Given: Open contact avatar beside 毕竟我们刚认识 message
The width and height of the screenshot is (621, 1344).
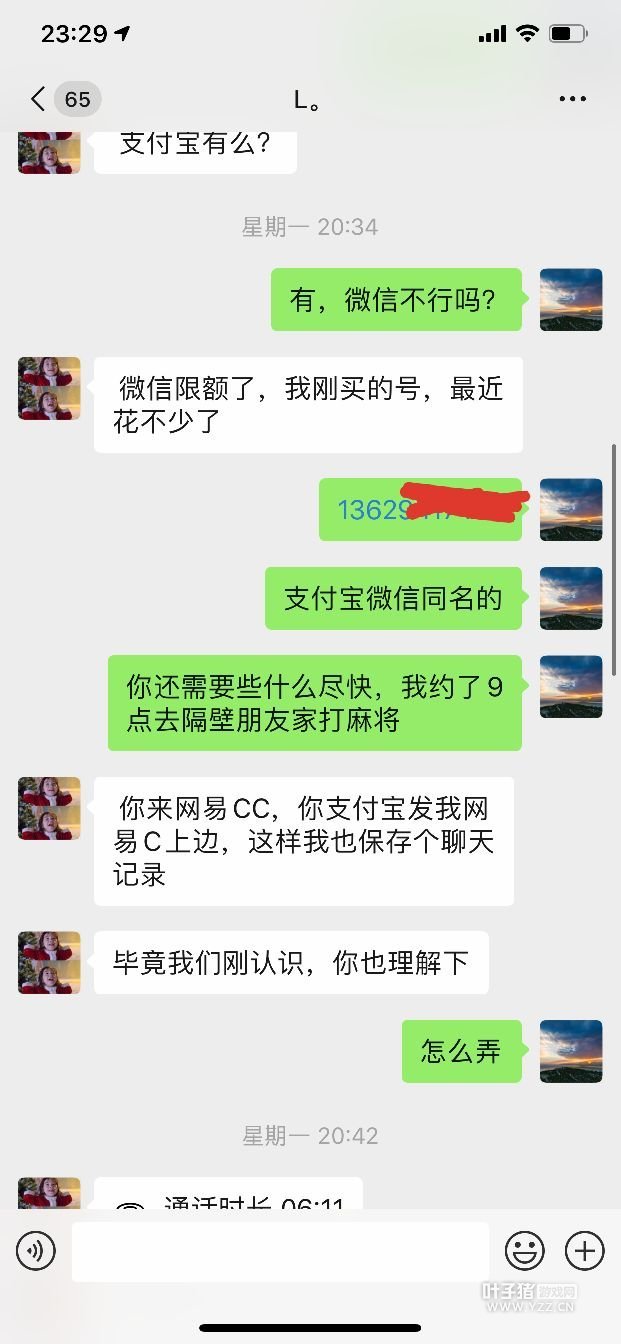Looking at the screenshot, I should [x=49, y=962].
